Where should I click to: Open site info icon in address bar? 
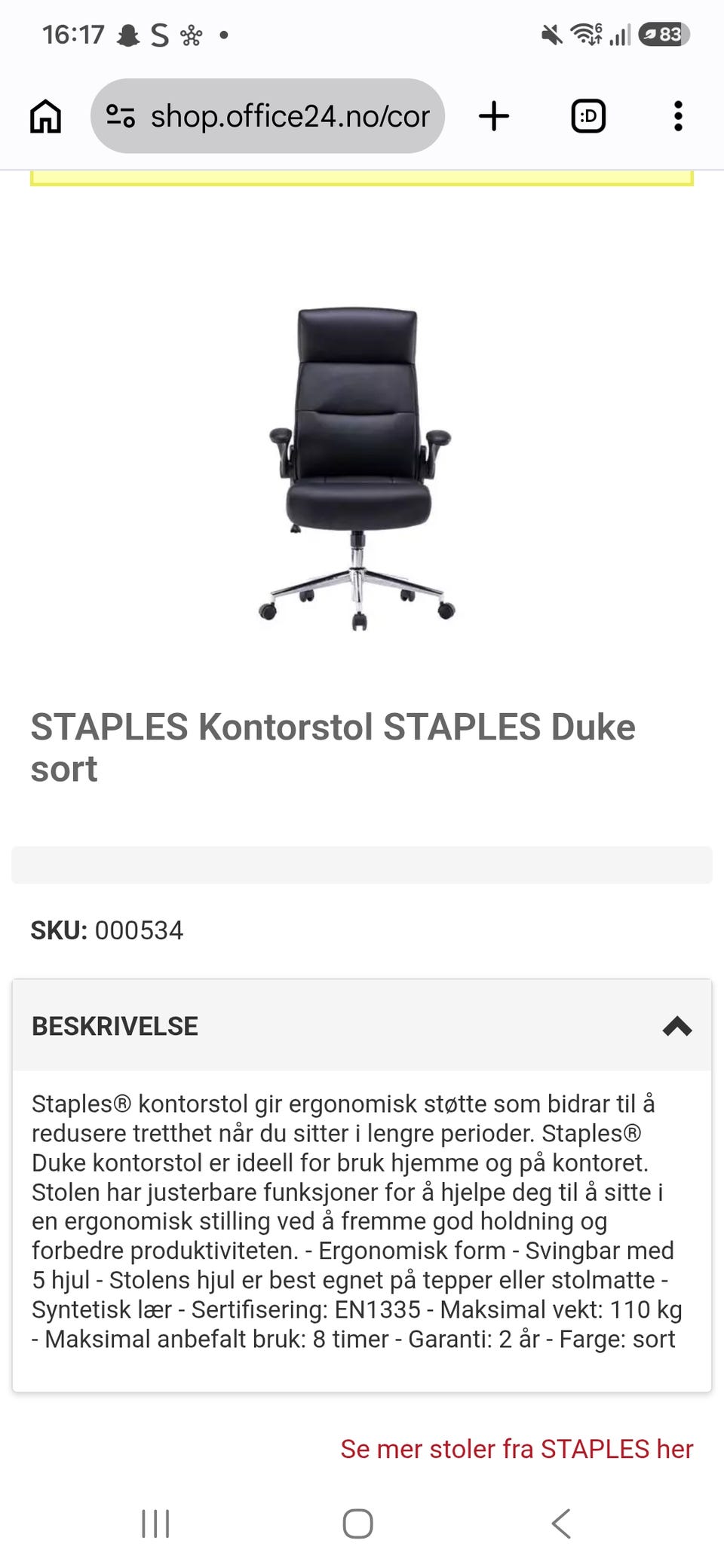(121, 116)
